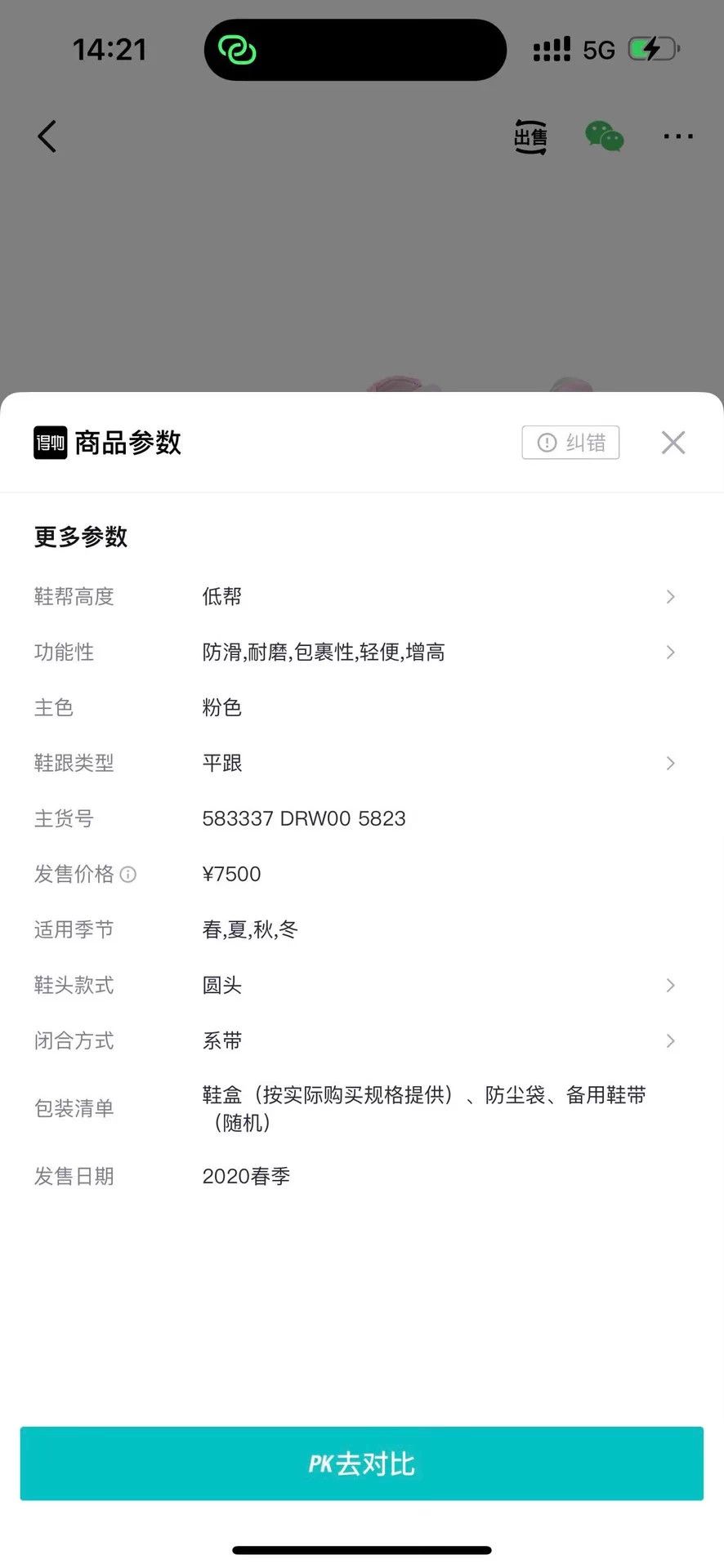724x1568 pixels.
Task: Tap the info icon beside 发售价格
Action: (x=128, y=875)
